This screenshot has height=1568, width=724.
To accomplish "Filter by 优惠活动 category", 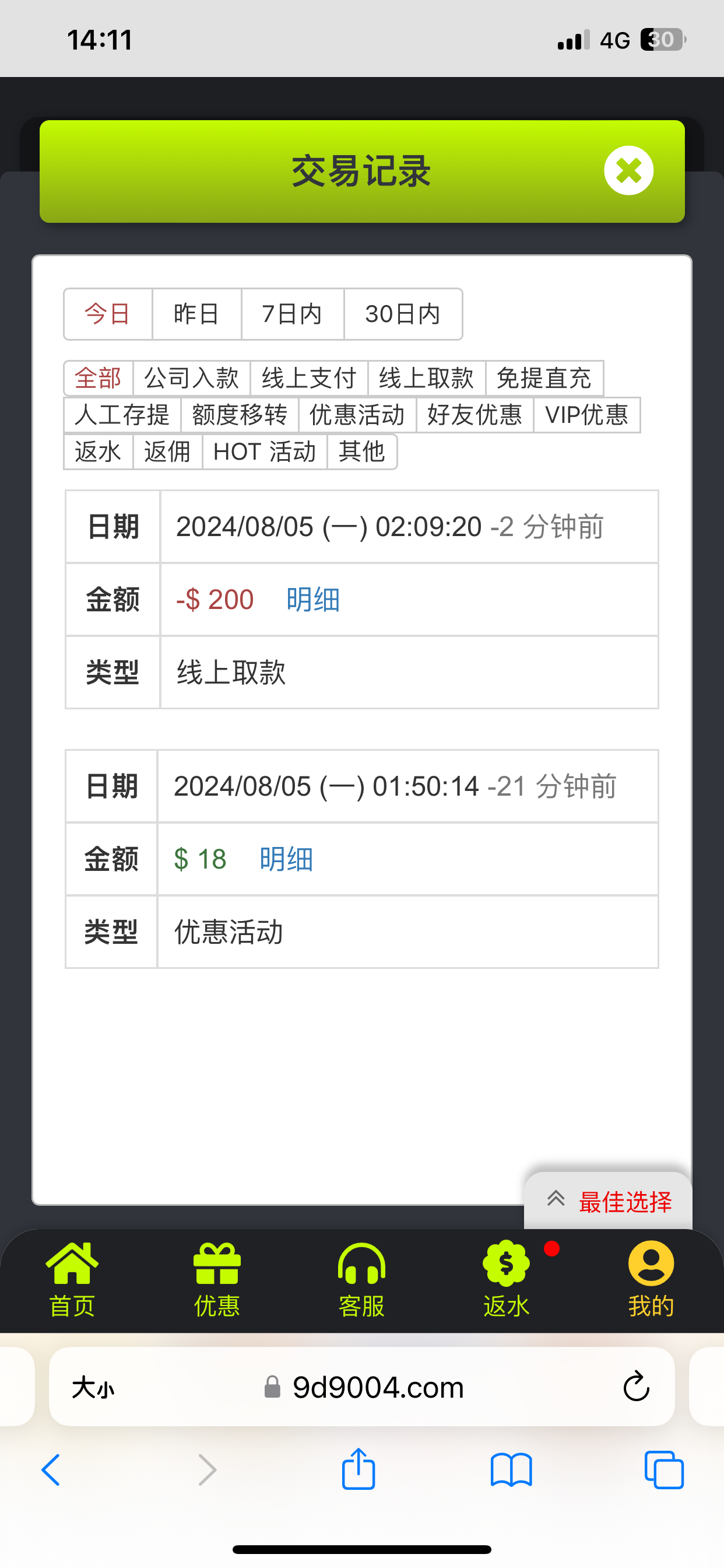I will coord(357,415).
